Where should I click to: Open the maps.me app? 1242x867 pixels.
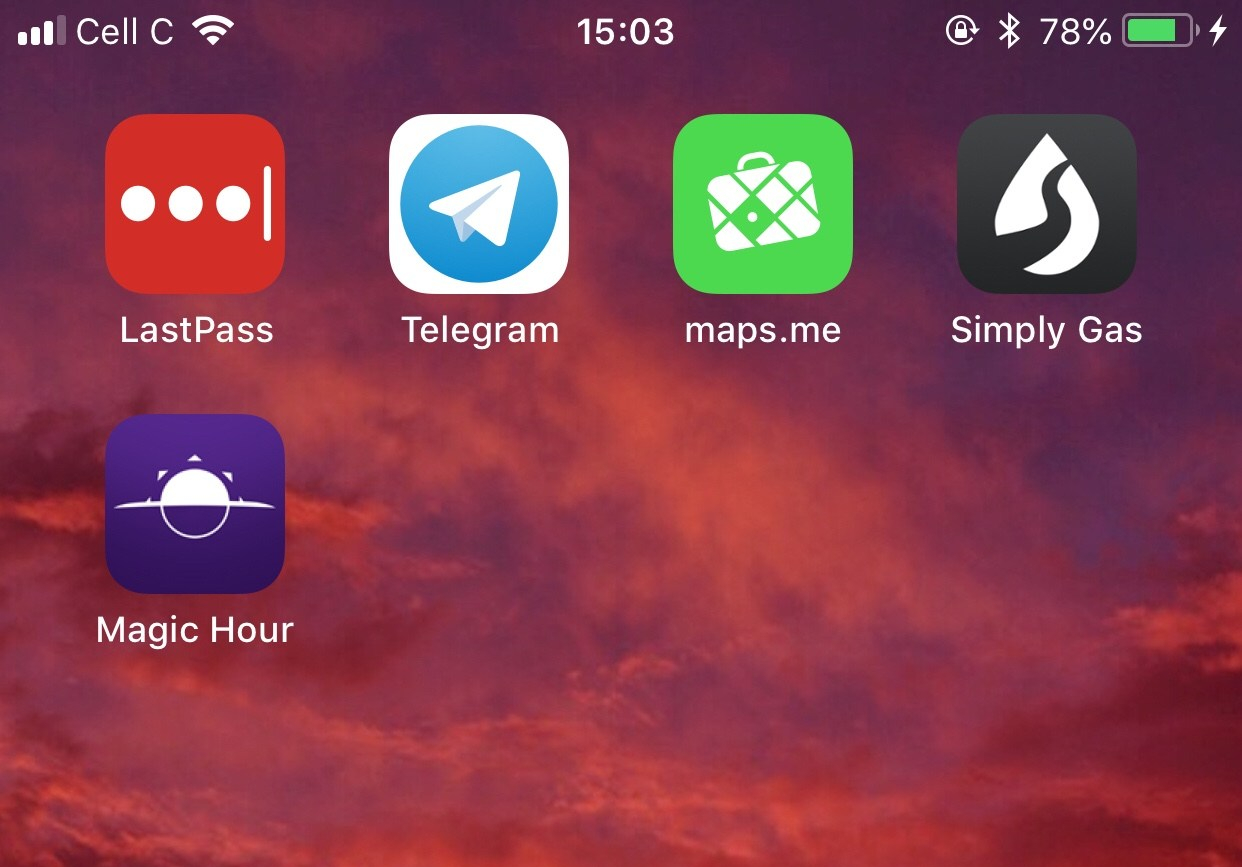(763, 204)
